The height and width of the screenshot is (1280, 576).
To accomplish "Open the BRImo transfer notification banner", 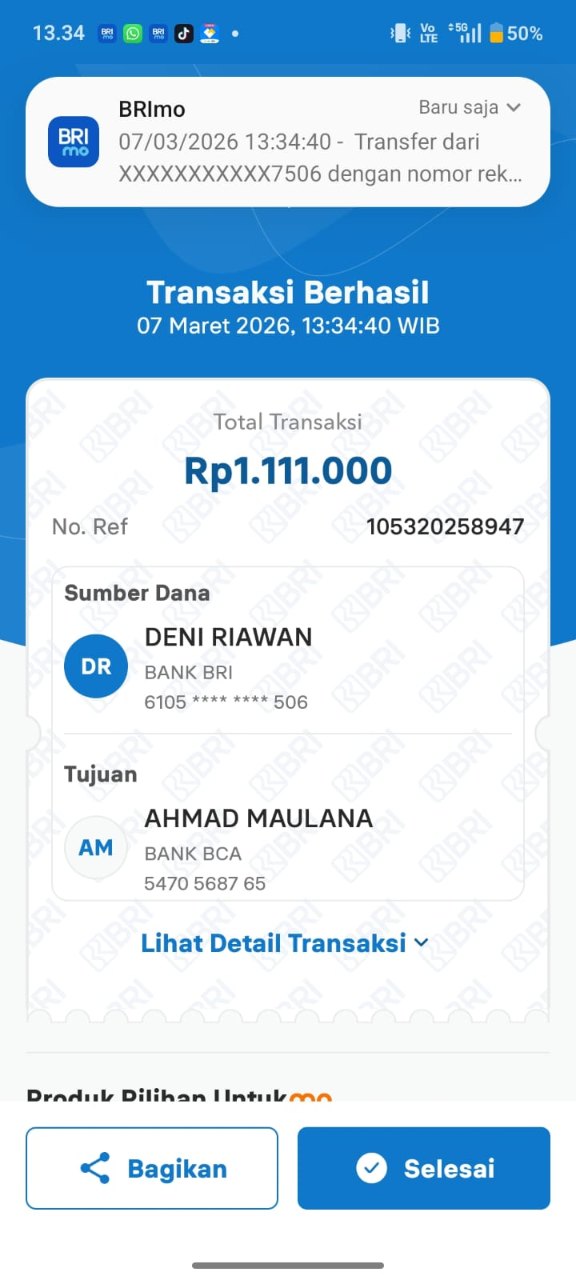I will 288,142.
